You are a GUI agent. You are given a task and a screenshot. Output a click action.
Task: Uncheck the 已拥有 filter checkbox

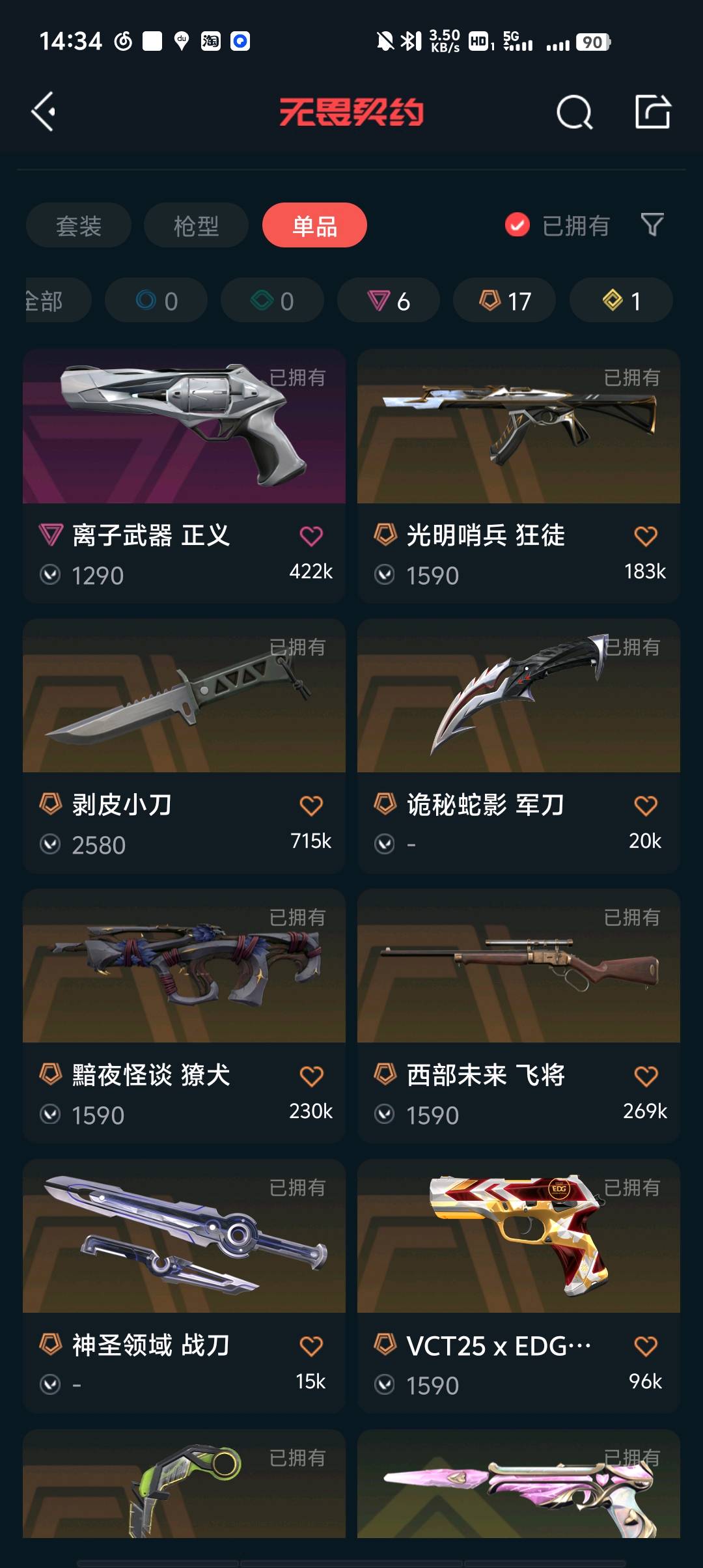pyautogui.click(x=517, y=225)
